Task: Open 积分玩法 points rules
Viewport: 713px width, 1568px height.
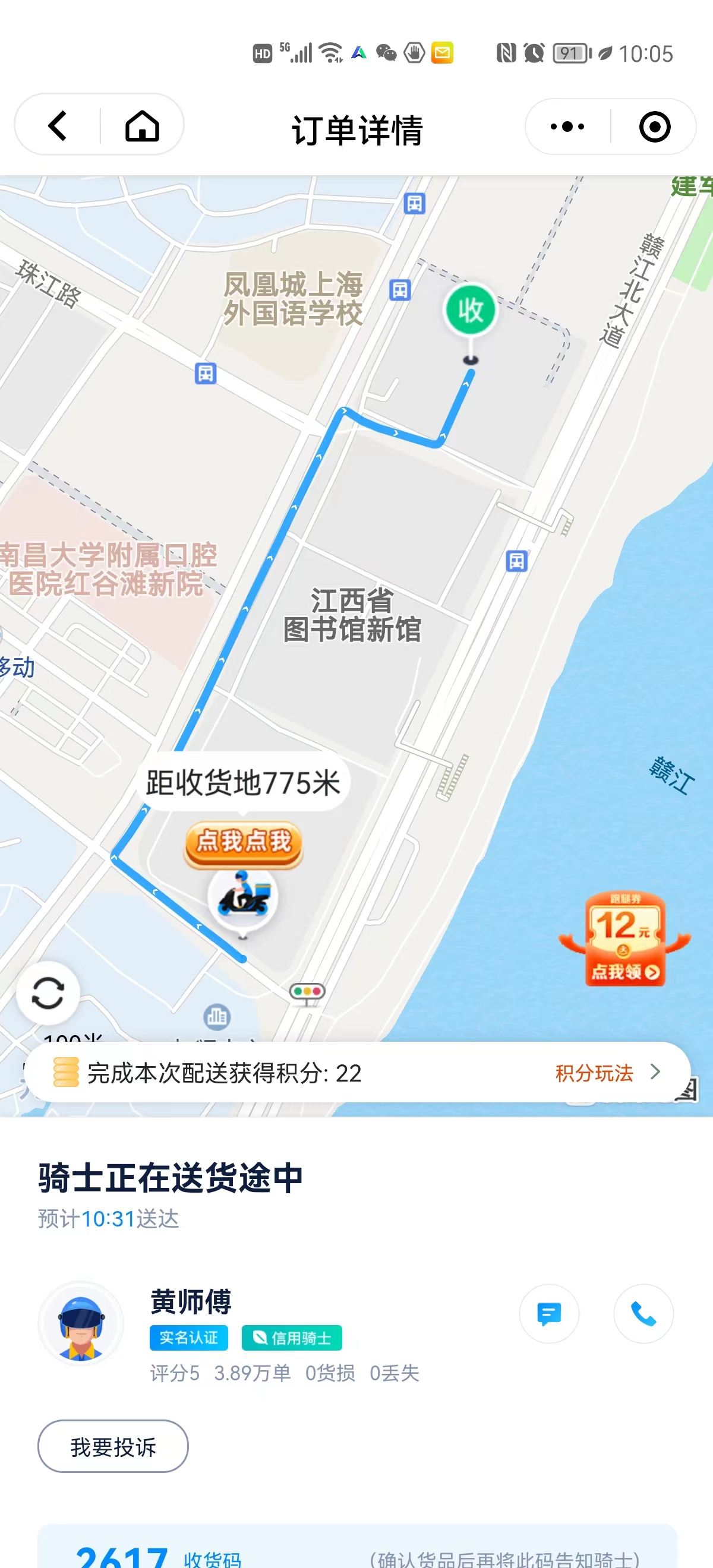Action: coord(608,1073)
